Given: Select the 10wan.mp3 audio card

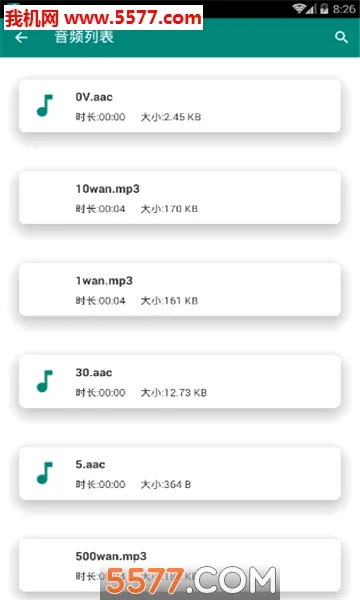Looking at the screenshot, I should click(x=180, y=198).
